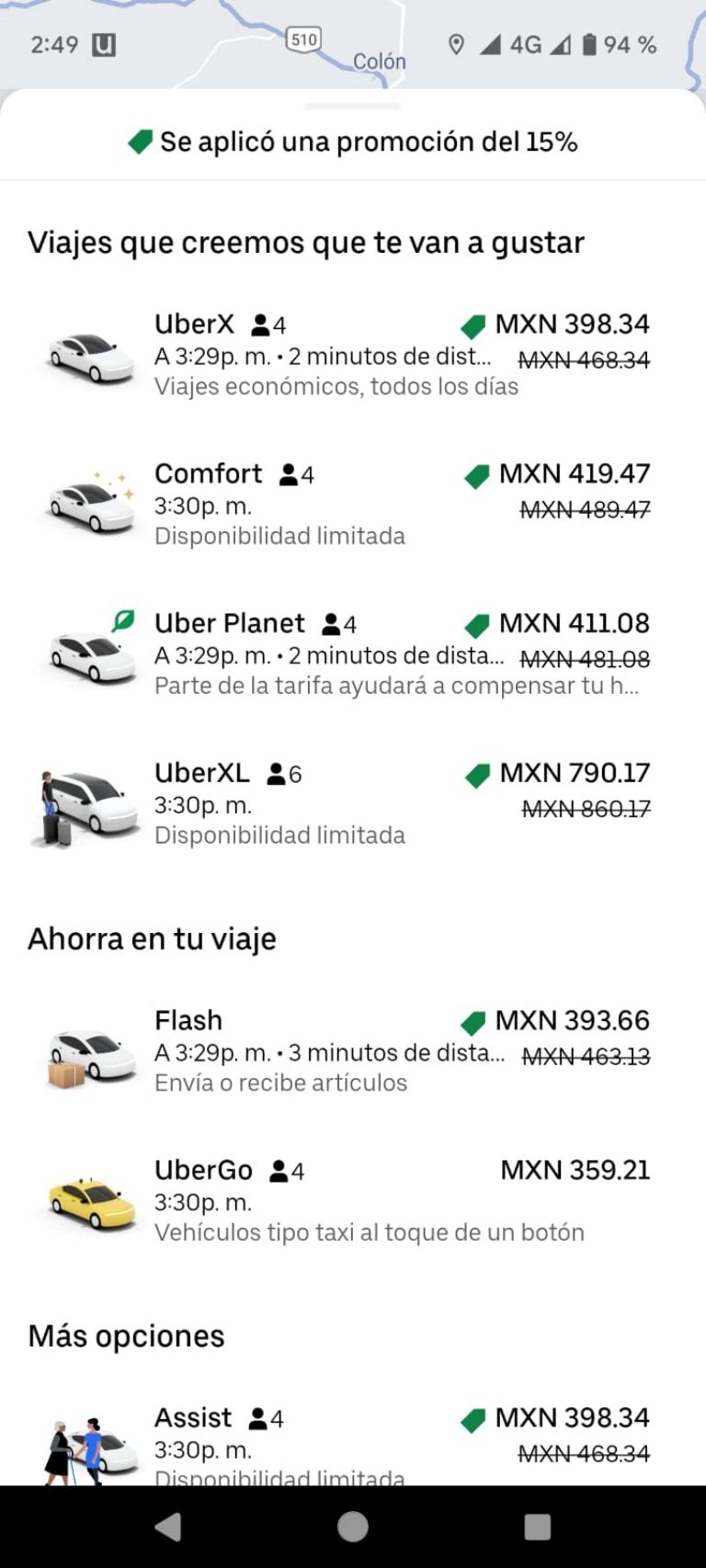Go back using the system back button

[x=168, y=1527]
